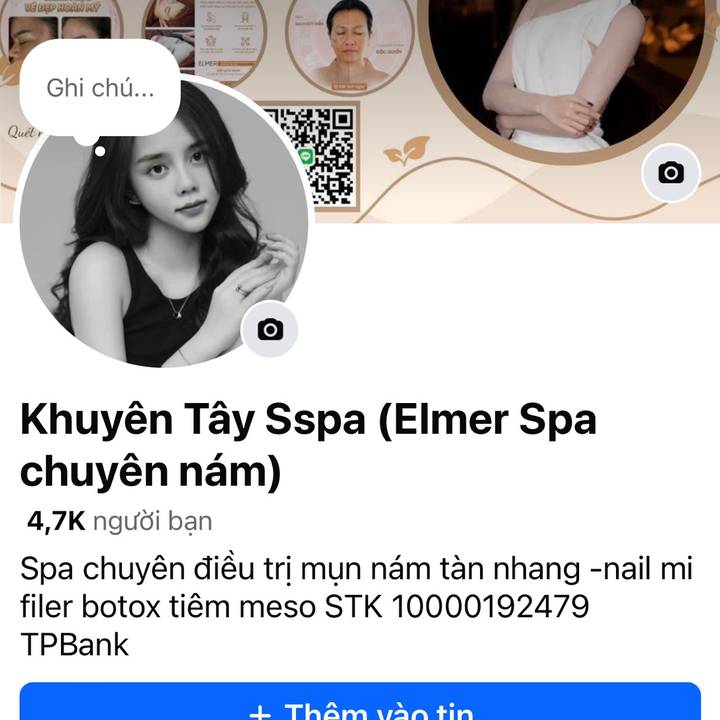Open the Ghi chú note bubble
The width and height of the screenshot is (720, 720).
click(x=100, y=88)
